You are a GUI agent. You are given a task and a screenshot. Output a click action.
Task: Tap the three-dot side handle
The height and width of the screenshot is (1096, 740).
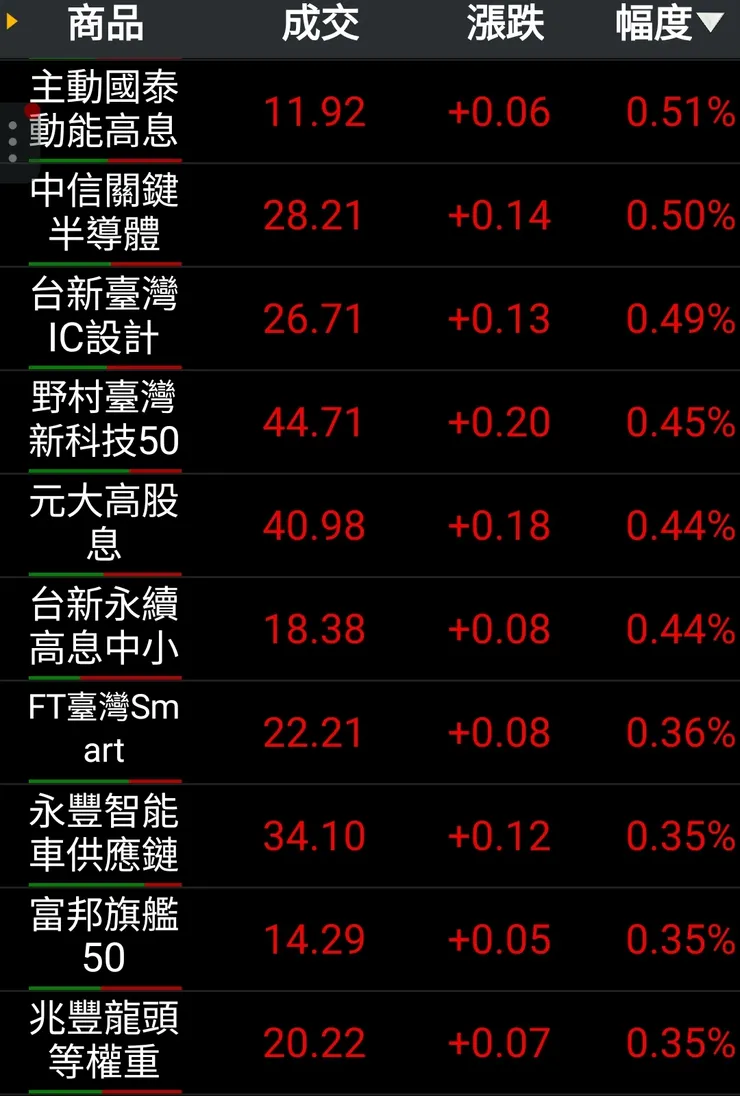click(12, 143)
